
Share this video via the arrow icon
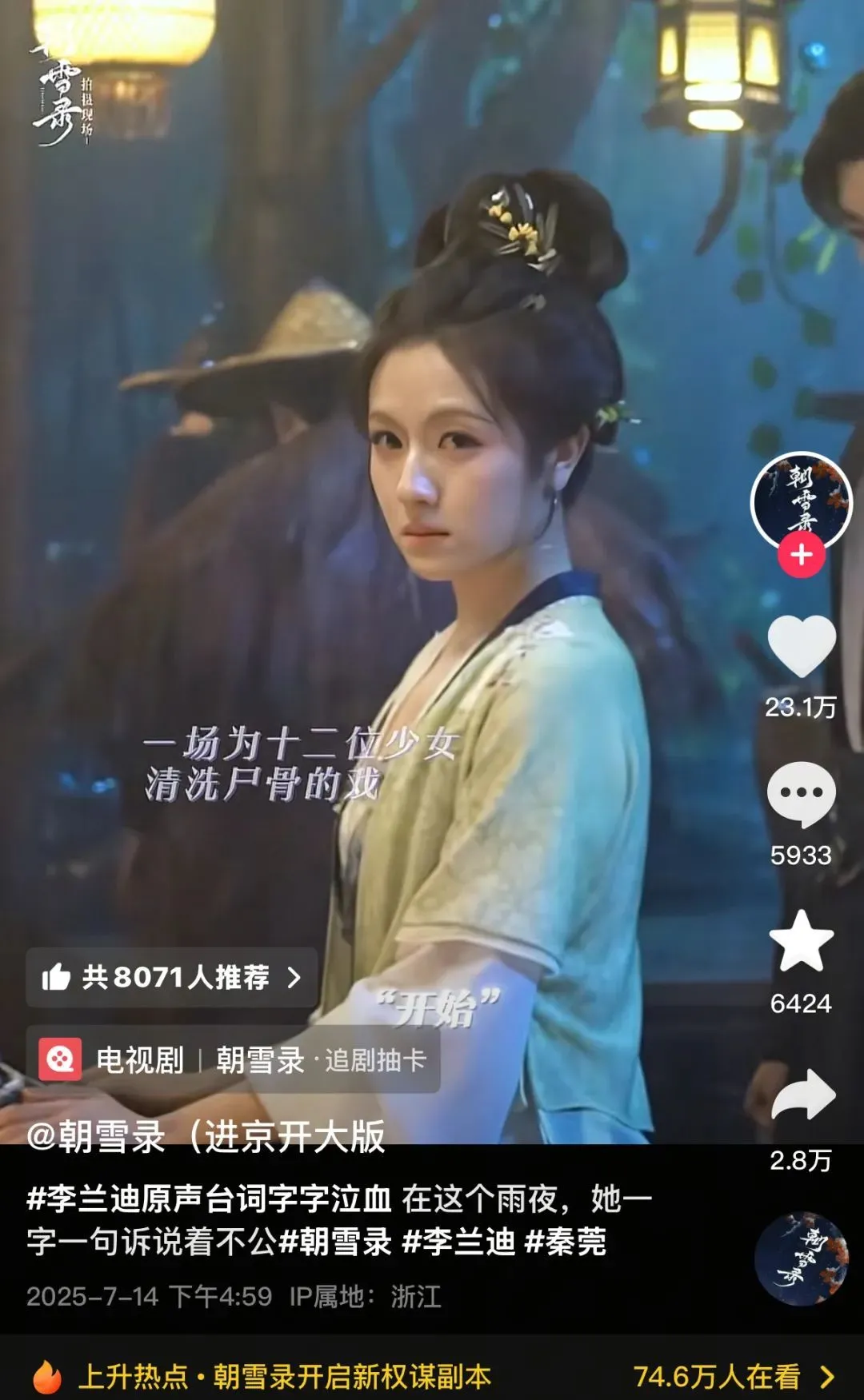pos(802,1096)
